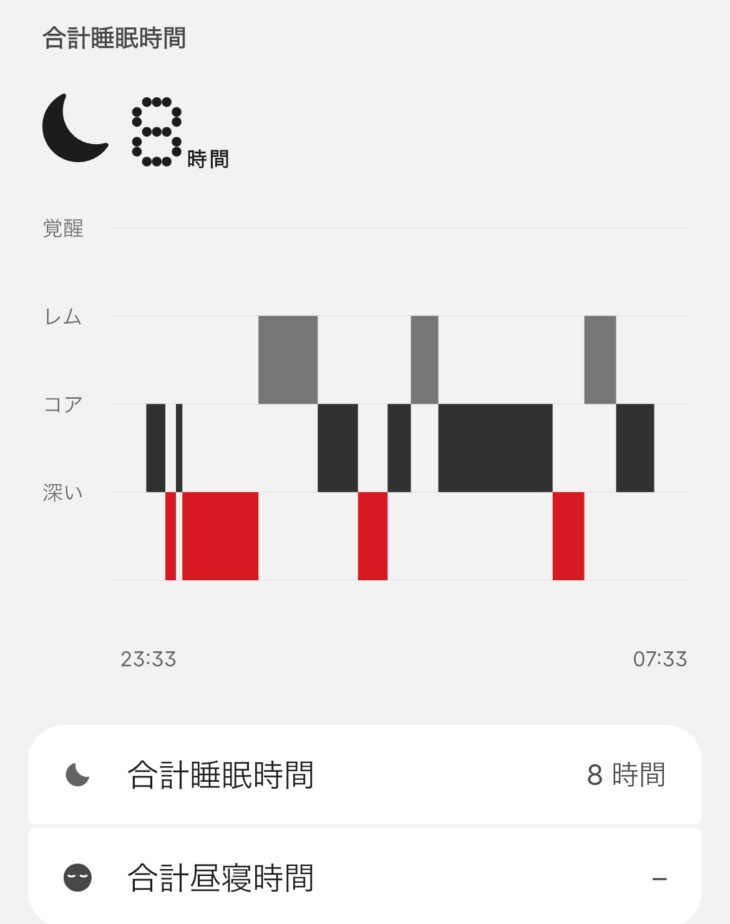730x924 pixels.
Task: Open the 合計睡眠時間 row showing 8 時間
Action: [x=364, y=775]
